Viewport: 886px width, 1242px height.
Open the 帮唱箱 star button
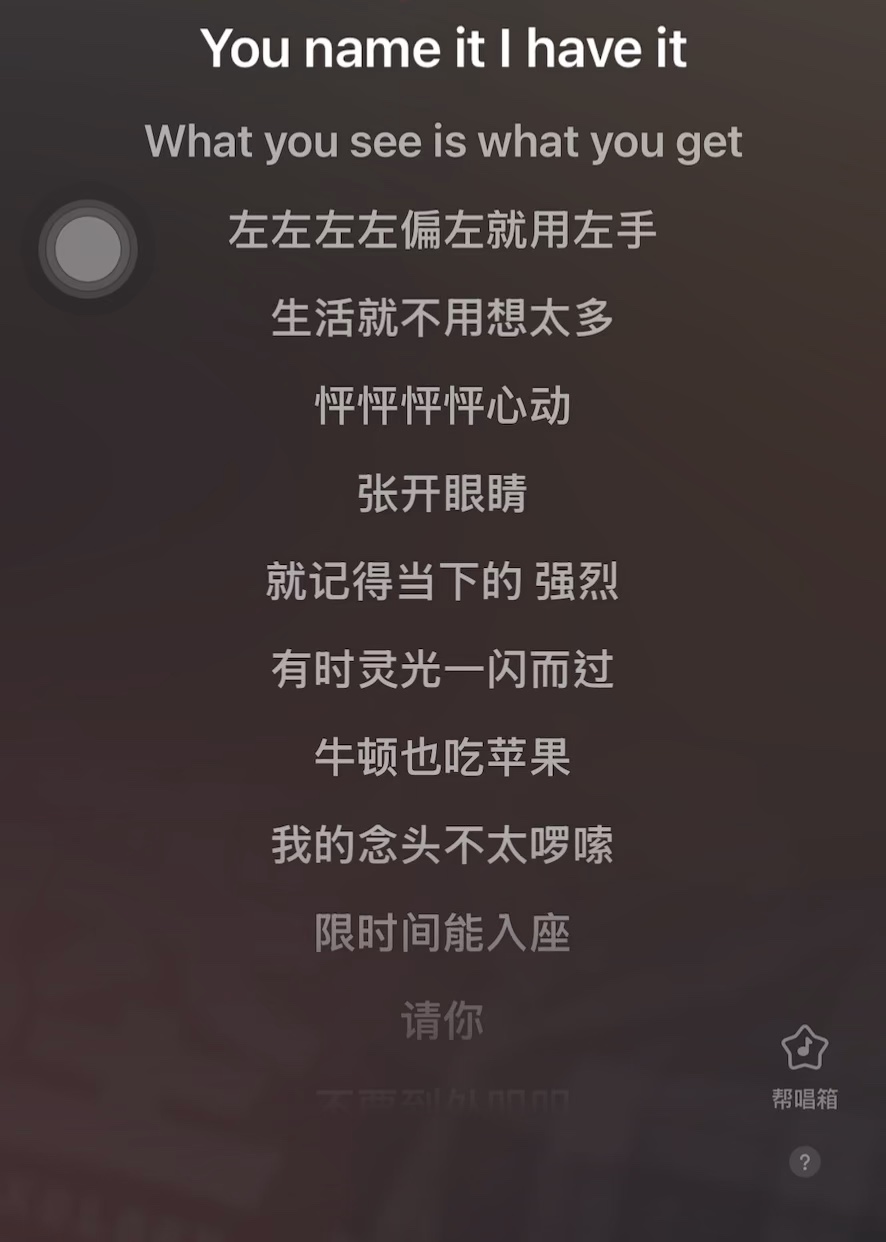pyautogui.click(x=804, y=1050)
